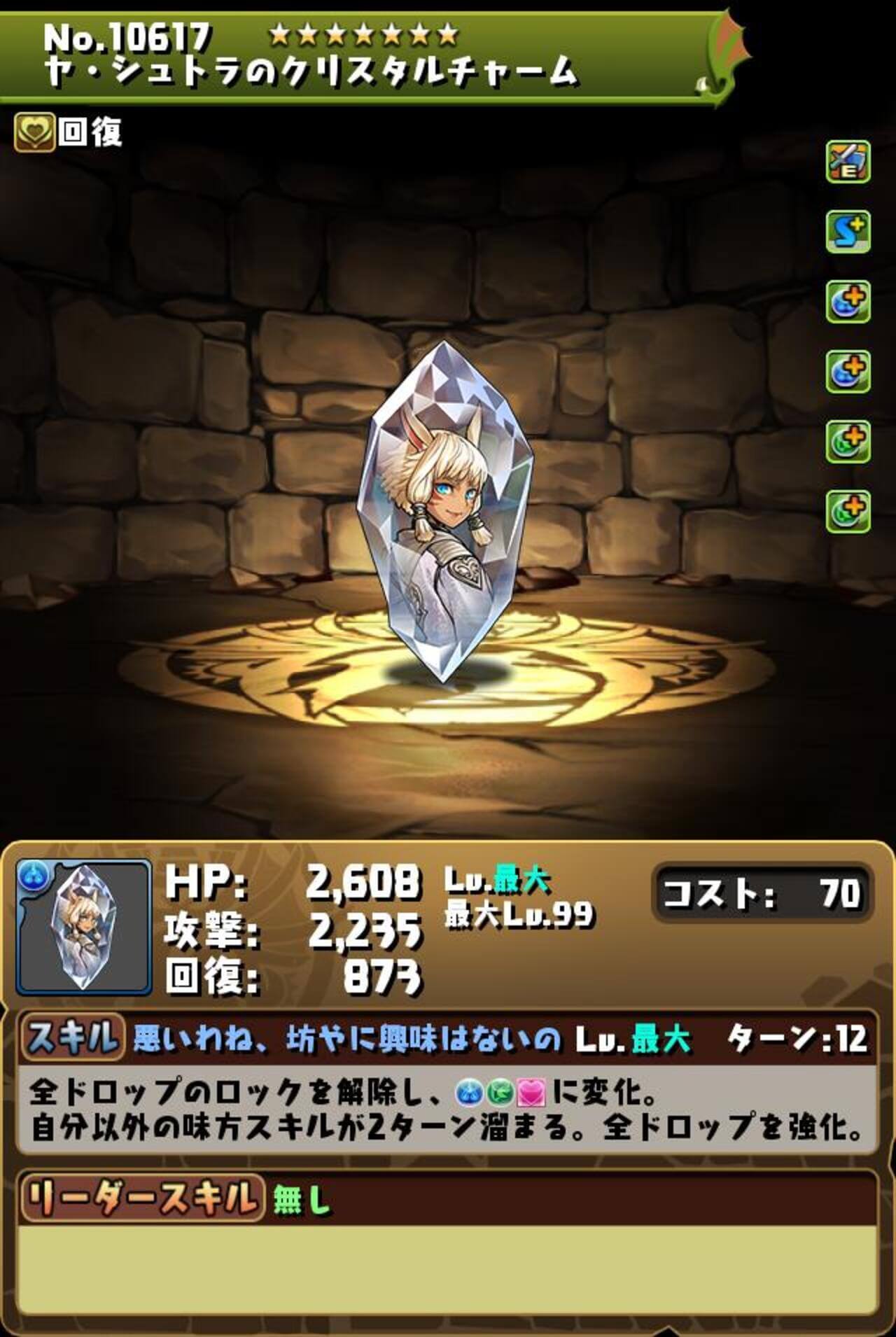
Task: Tap the small monster portrait thumbnail
Action: 84,927
